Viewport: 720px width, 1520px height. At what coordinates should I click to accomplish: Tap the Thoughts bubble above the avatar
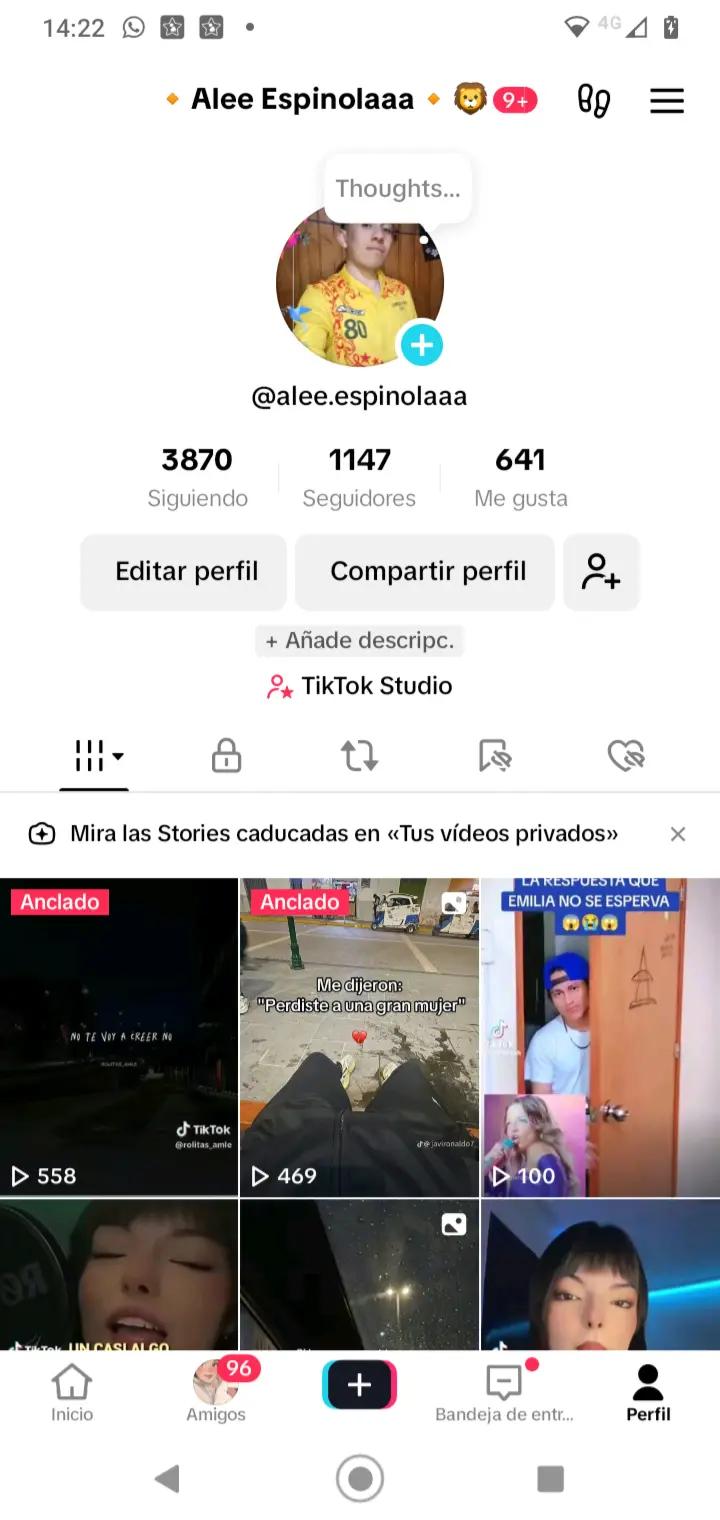tap(397, 188)
